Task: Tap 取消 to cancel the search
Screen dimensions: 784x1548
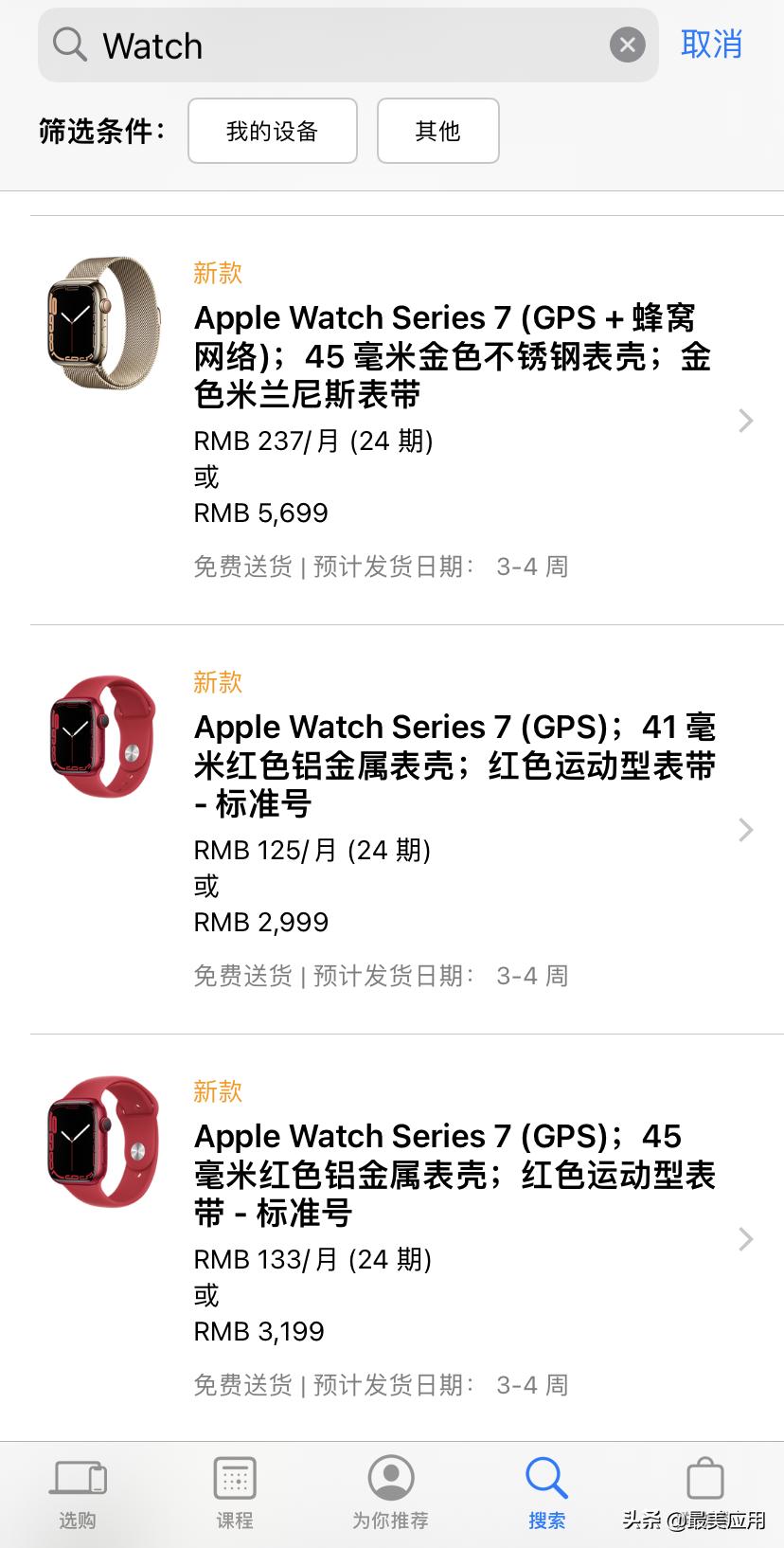Action: point(712,45)
